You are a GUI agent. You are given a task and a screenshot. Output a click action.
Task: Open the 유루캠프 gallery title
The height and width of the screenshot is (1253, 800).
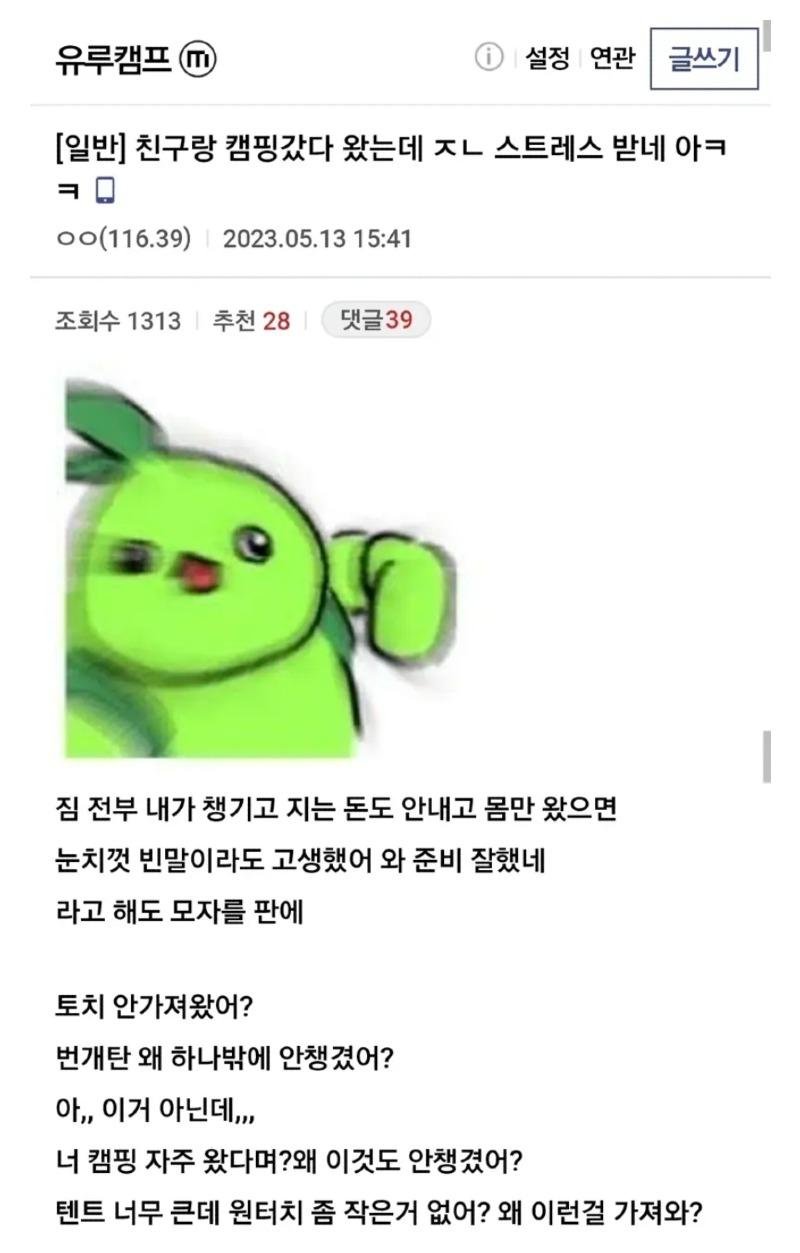(116, 59)
